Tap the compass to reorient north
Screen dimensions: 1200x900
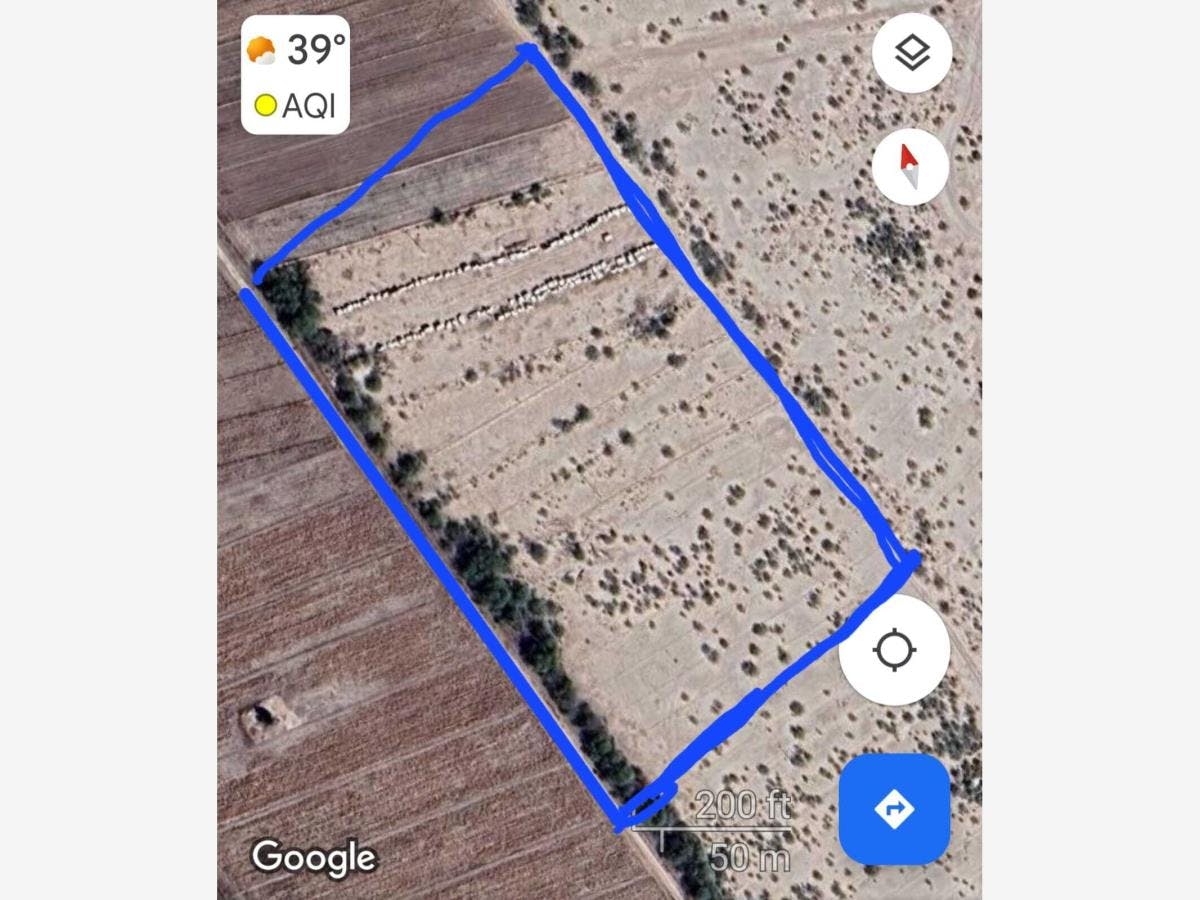point(910,167)
